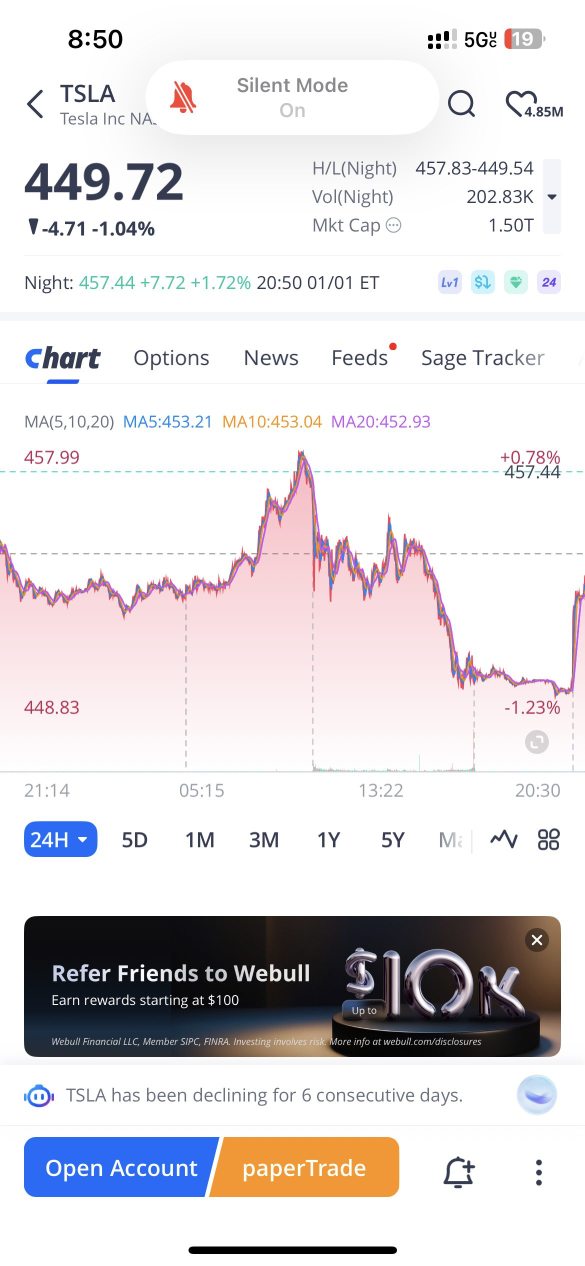
Task: Open the 24H timeframe dropdown
Action: (x=60, y=839)
